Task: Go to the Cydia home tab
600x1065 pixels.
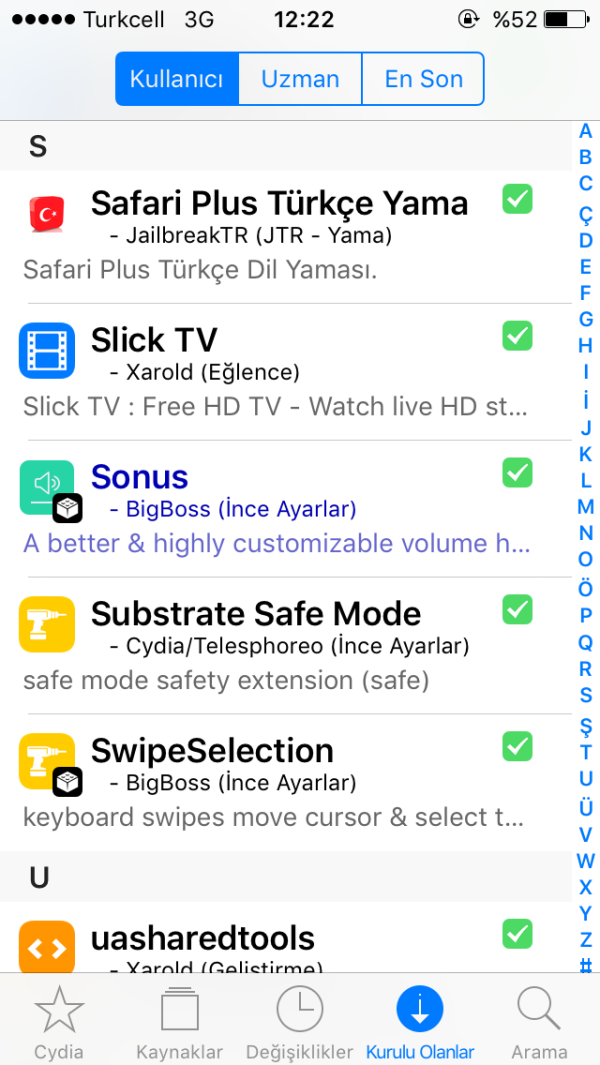Action: click(59, 1022)
